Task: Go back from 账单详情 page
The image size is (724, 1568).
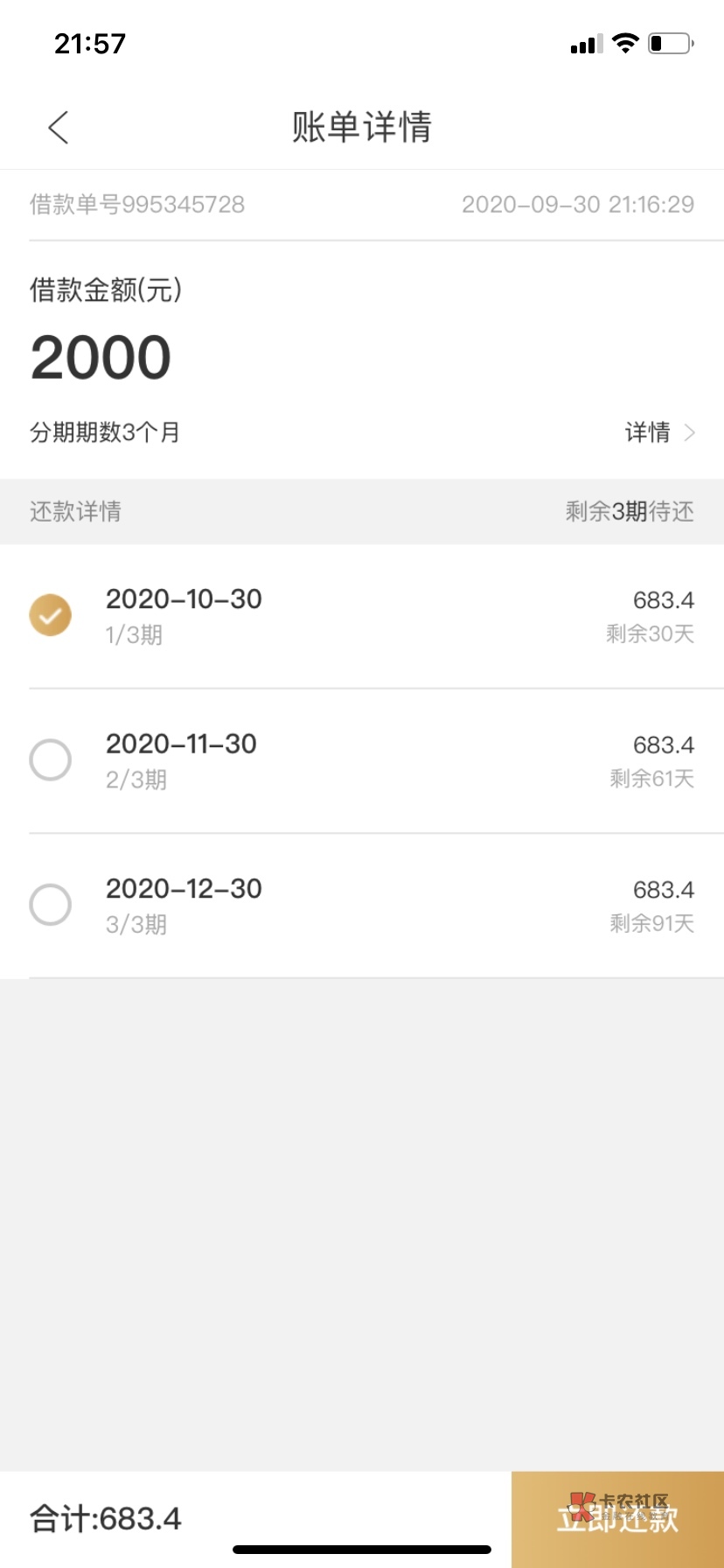Action: tap(59, 128)
